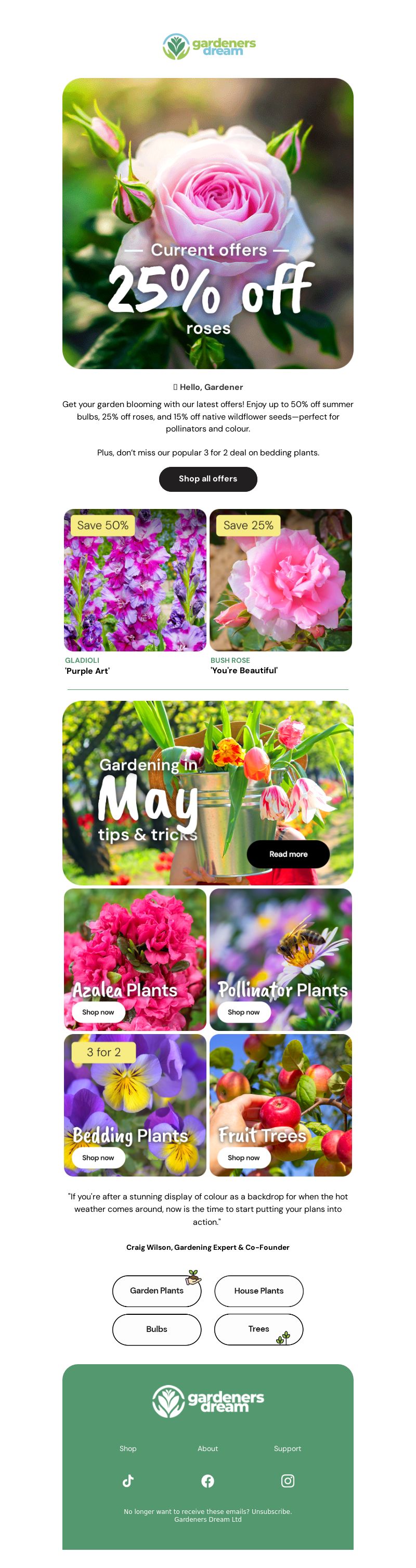Select the Garden Plants category button

tap(157, 1290)
